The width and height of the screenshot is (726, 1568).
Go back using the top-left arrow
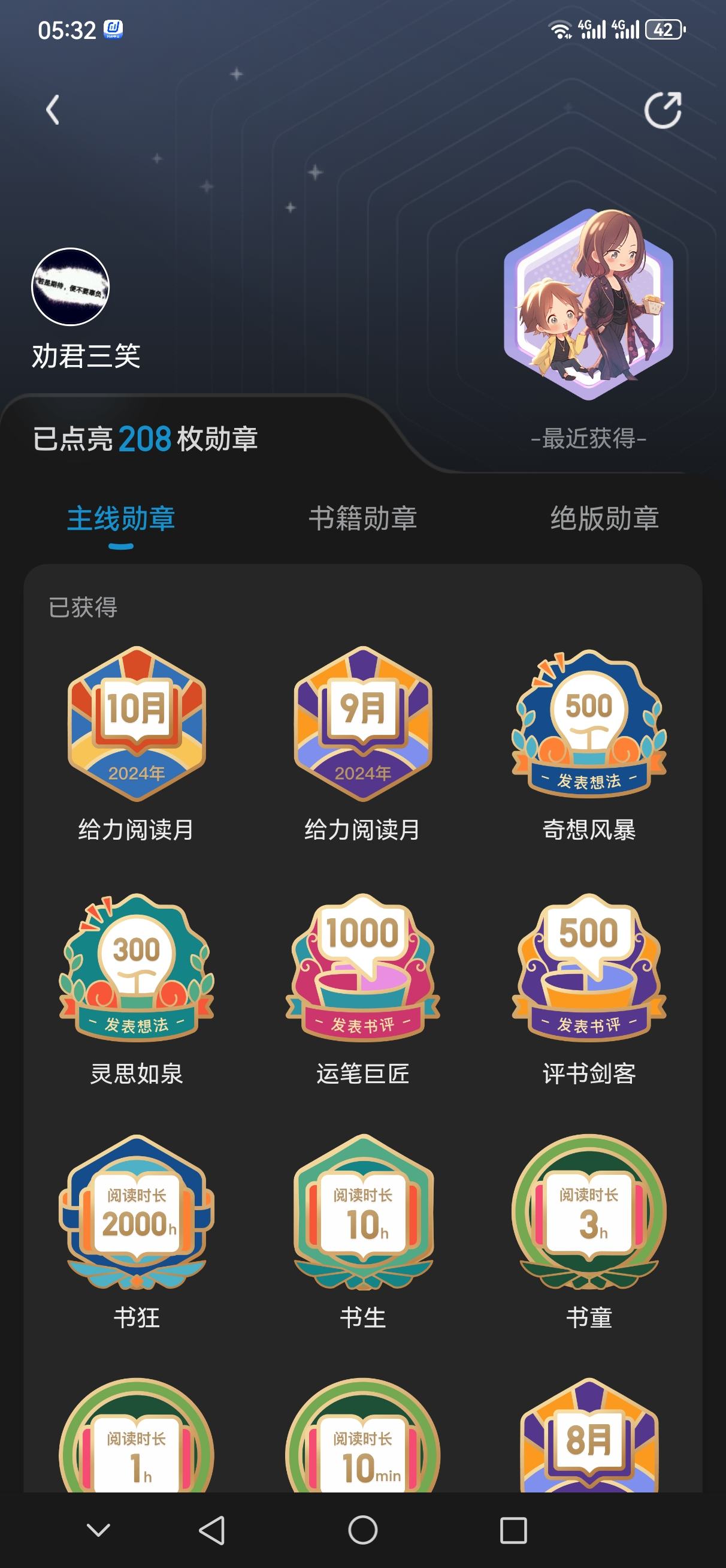pos(53,110)
